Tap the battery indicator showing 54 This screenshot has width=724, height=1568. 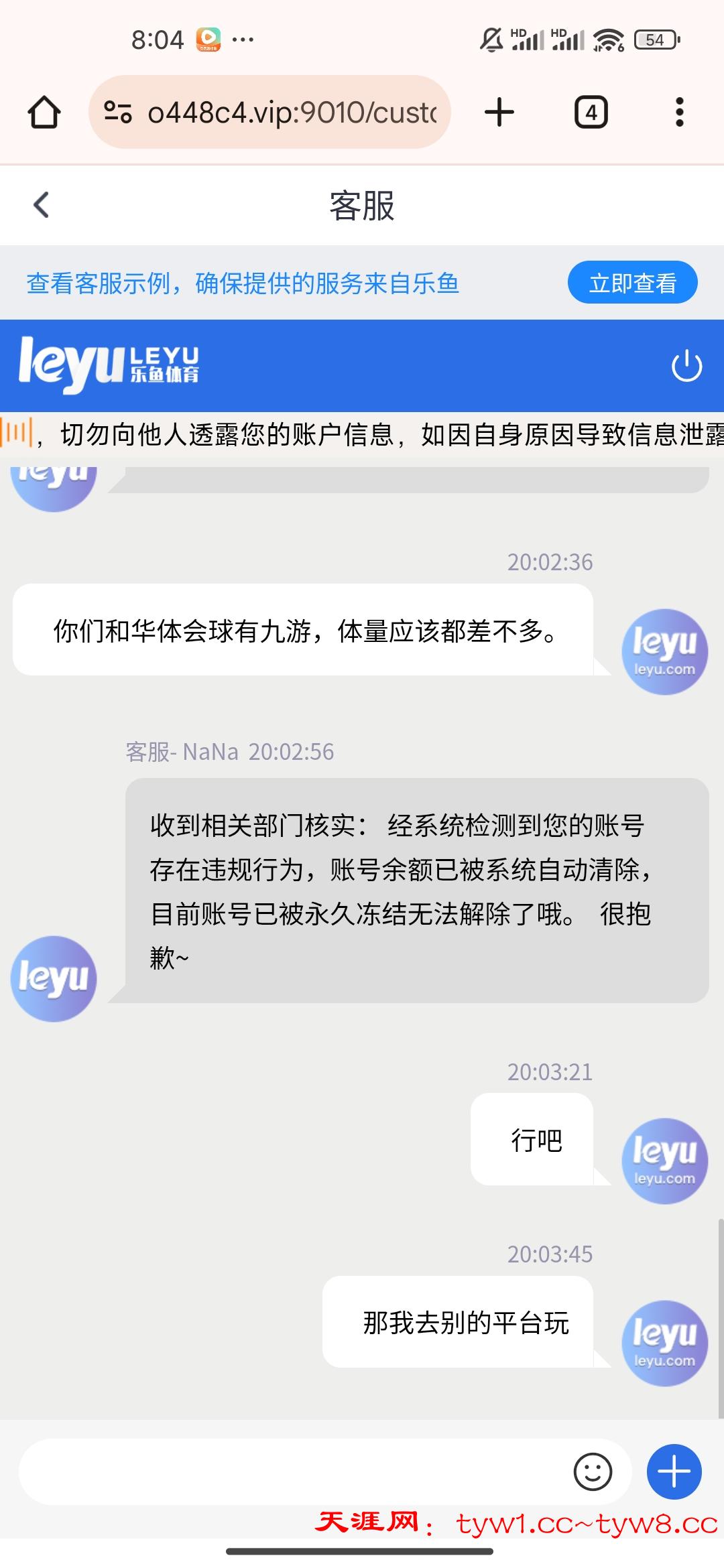click(x=656, y=39)
